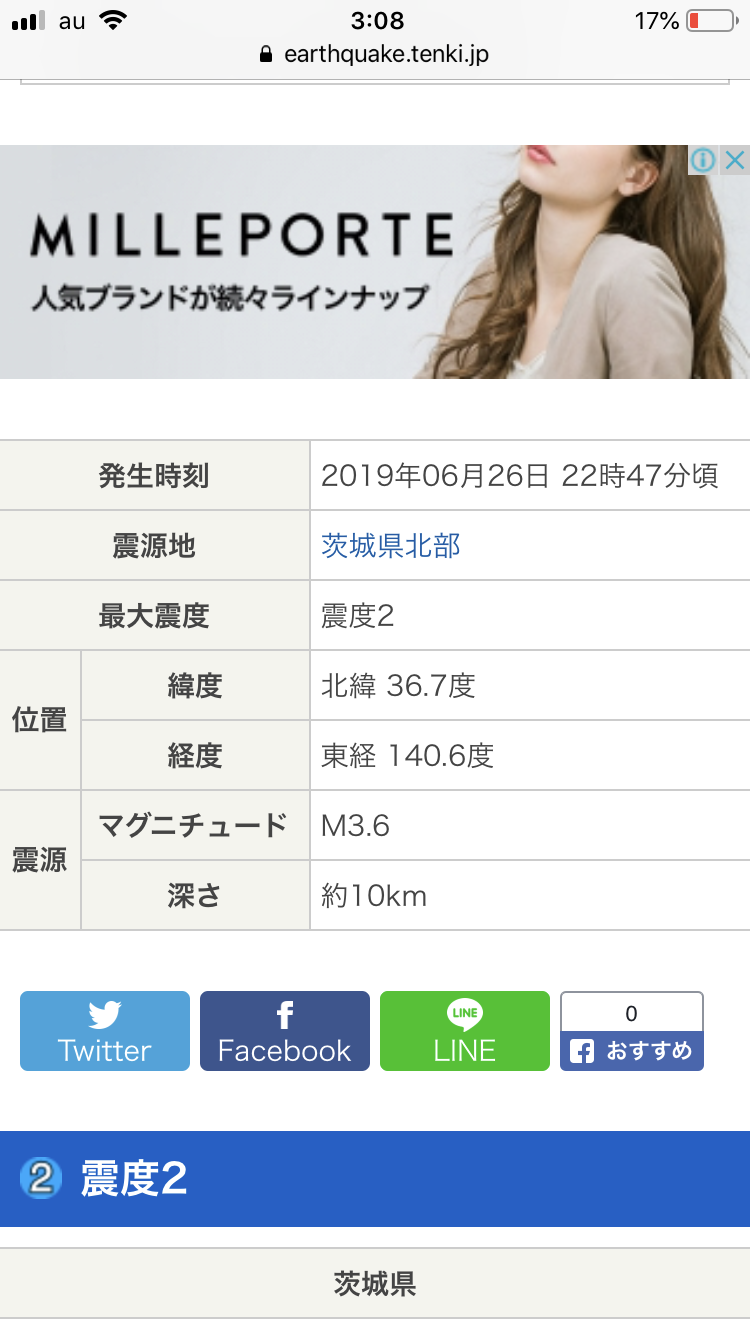Viewport: 750px width, 1334px height.
Task: Open the ad info icon
Action: point(703,160)
